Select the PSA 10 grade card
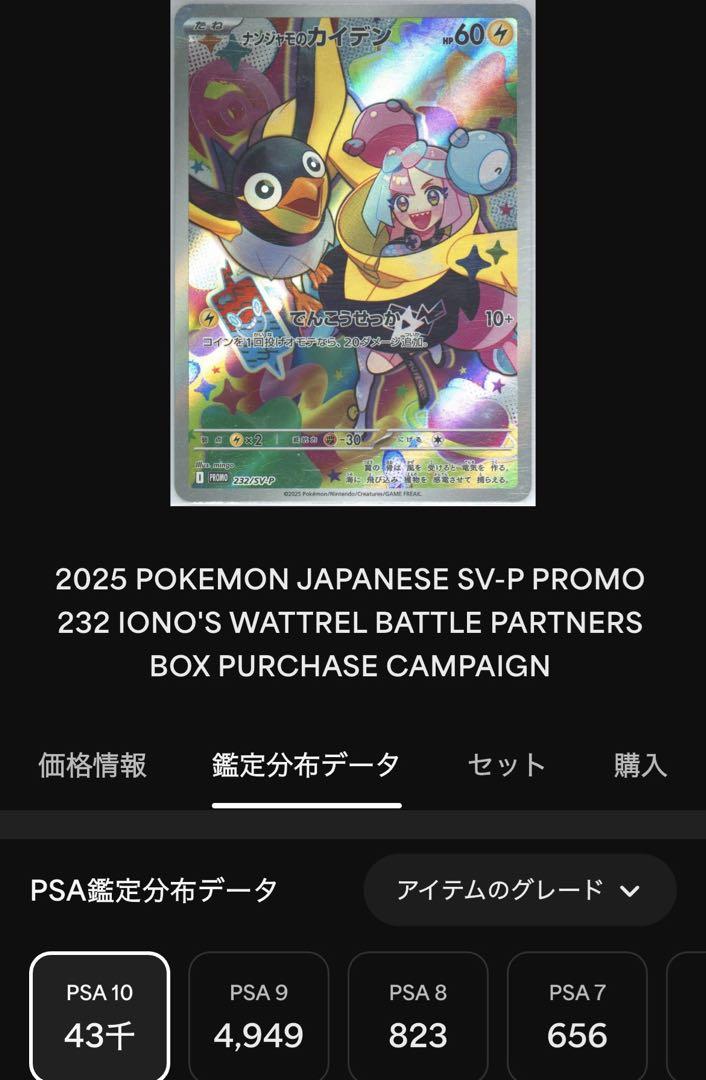Screen dimensions: 706x1080 click(100, 1015)
